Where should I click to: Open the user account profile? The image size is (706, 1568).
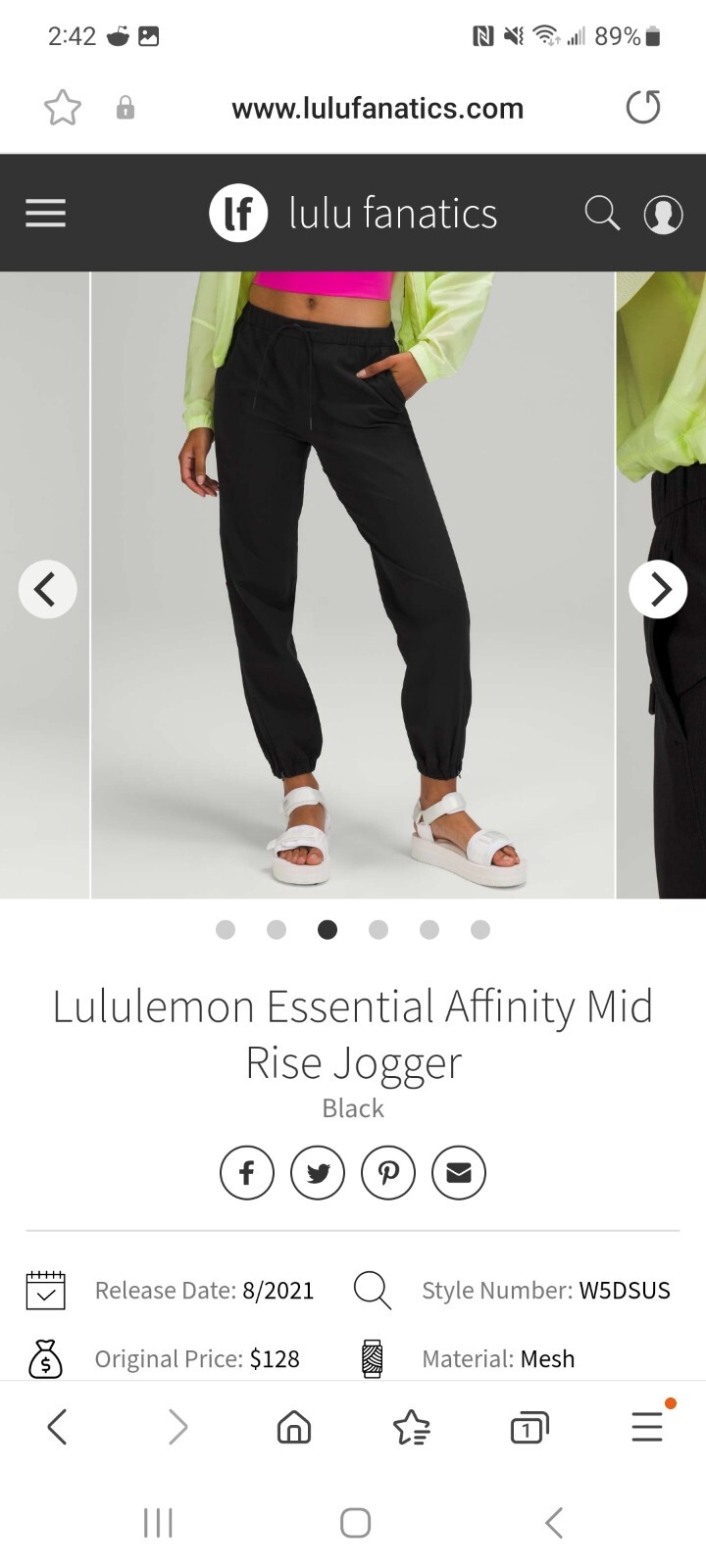click(x=663, y=213)
